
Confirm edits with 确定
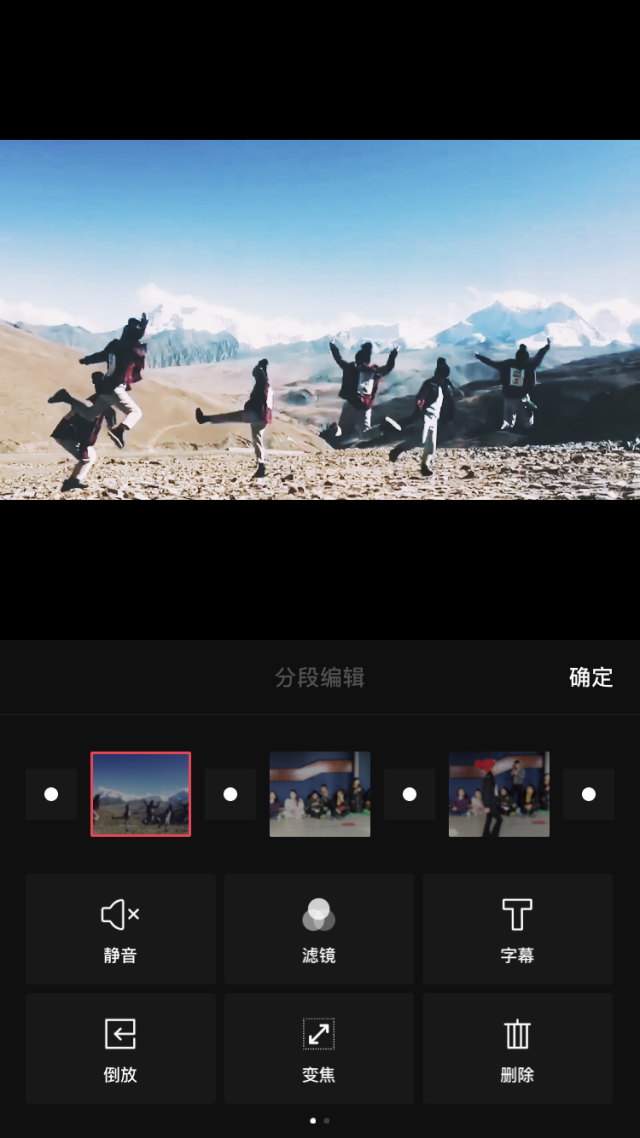pos(591,677)
